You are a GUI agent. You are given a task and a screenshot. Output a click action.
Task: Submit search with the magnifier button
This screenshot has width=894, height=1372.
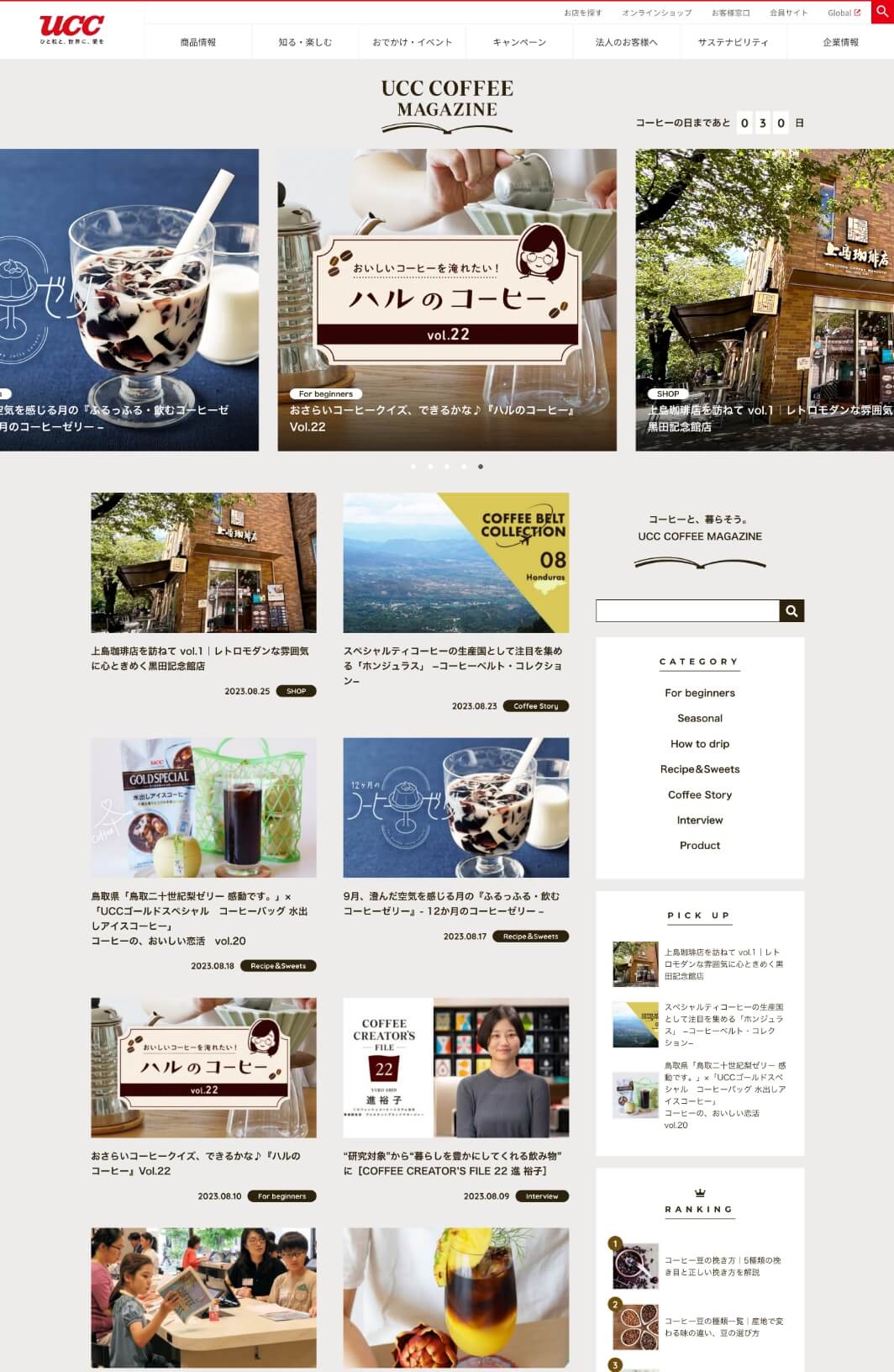pos(791,611)
